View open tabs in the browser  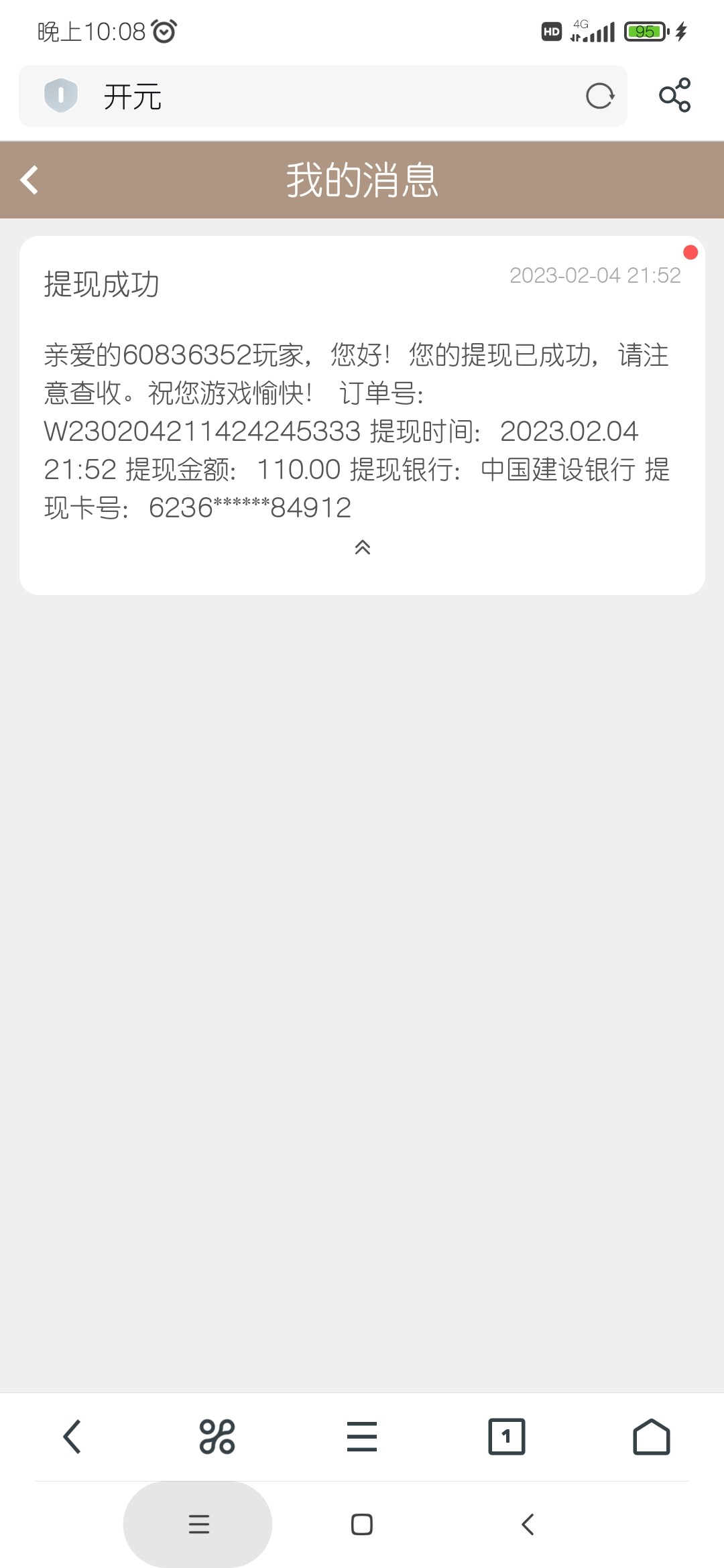click(x=507, y=1437)
